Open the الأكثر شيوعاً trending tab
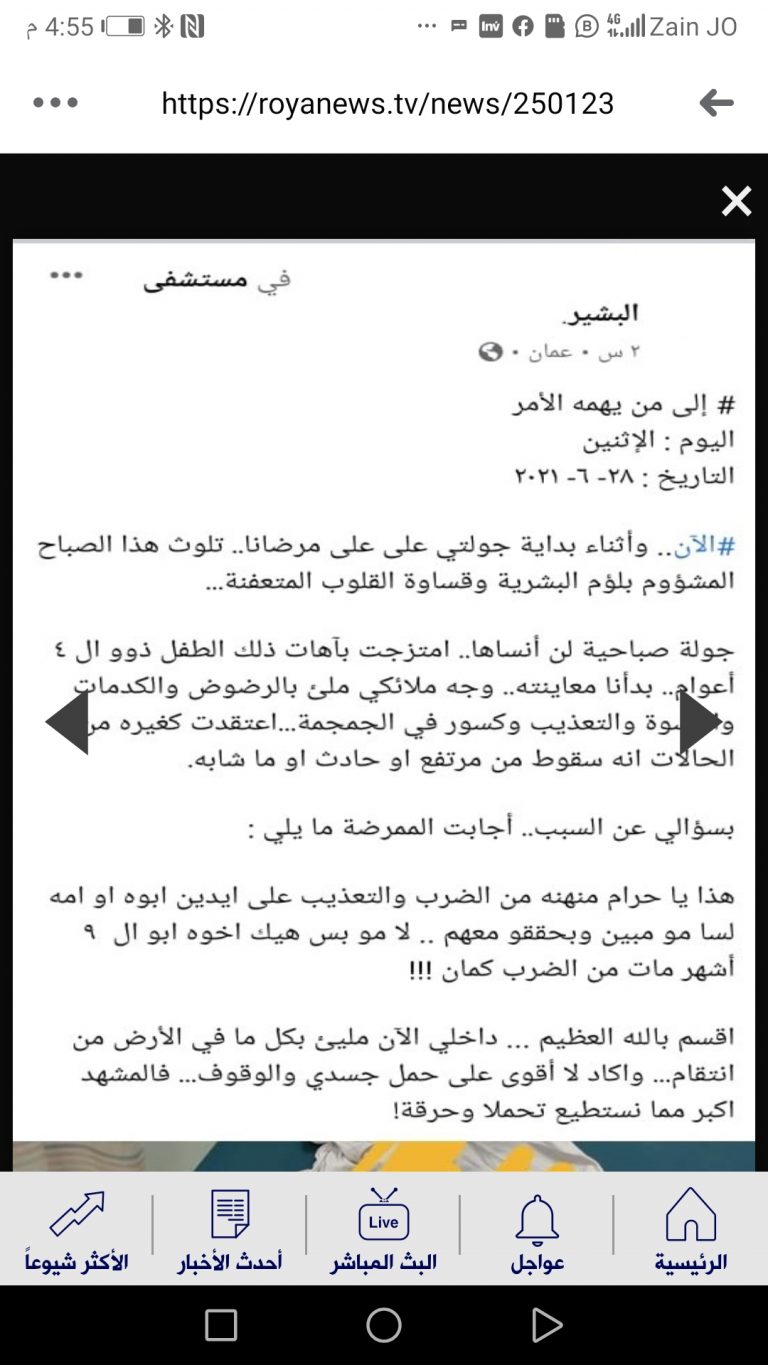 (x=77, y=1229)
